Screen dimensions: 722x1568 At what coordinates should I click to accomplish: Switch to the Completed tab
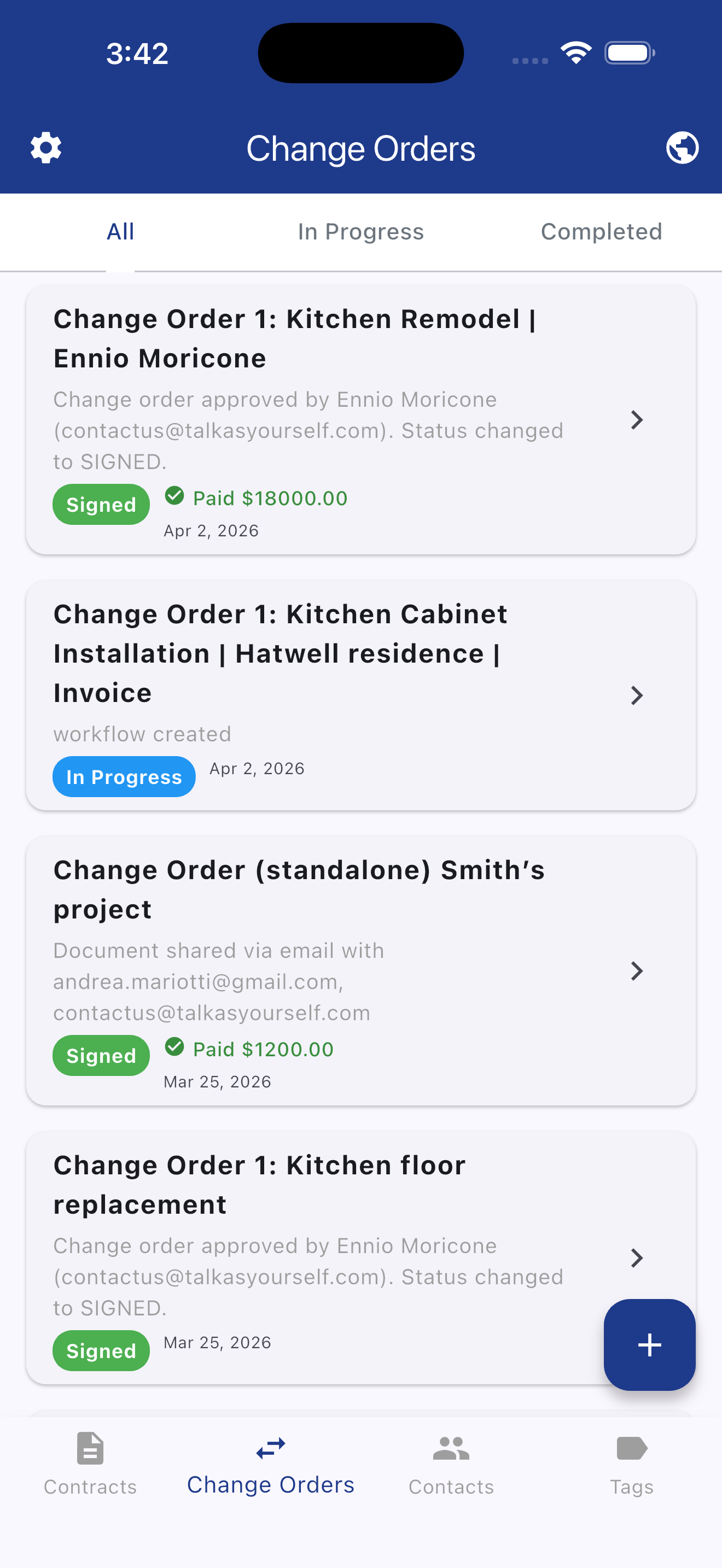pyautogui.click(x=601, y=232)
